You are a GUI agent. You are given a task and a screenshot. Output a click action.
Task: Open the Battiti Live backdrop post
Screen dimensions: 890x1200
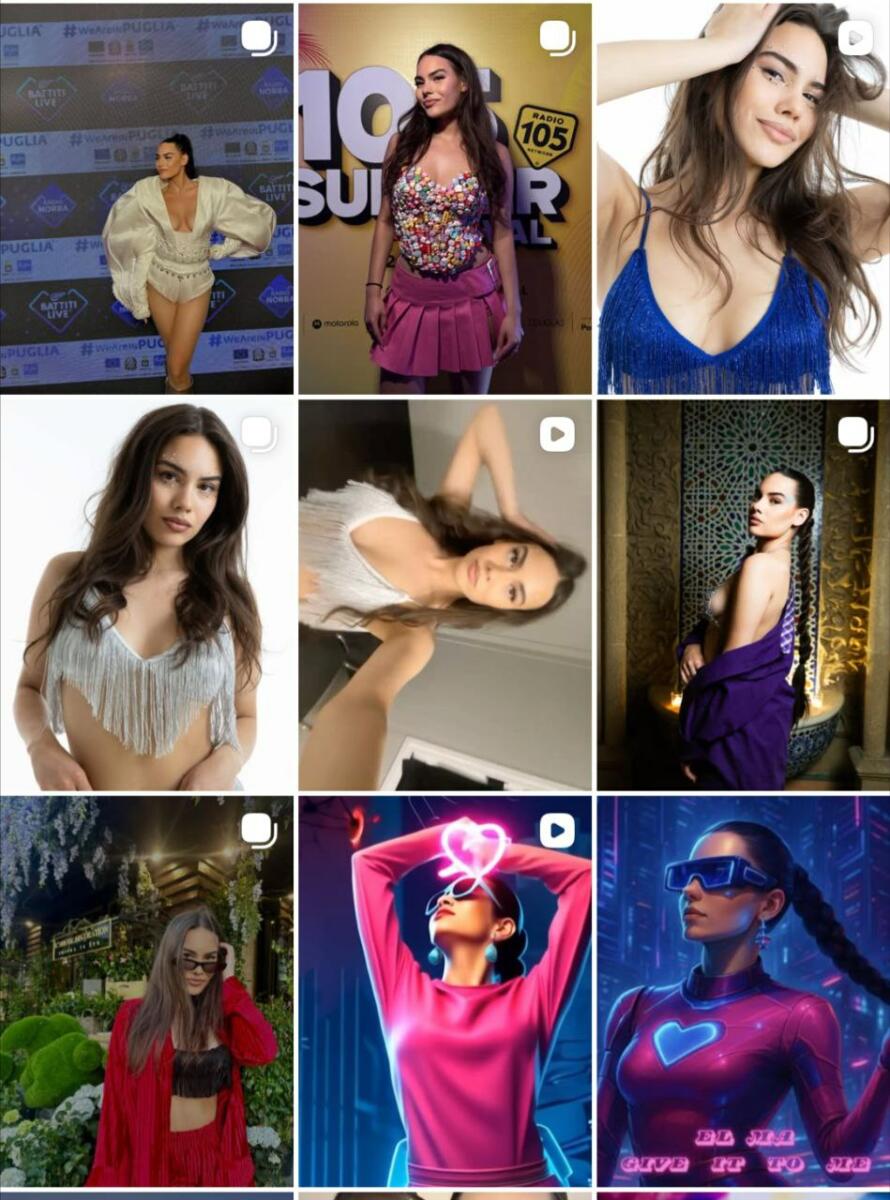pyautogui.click(x=147, y=198)
